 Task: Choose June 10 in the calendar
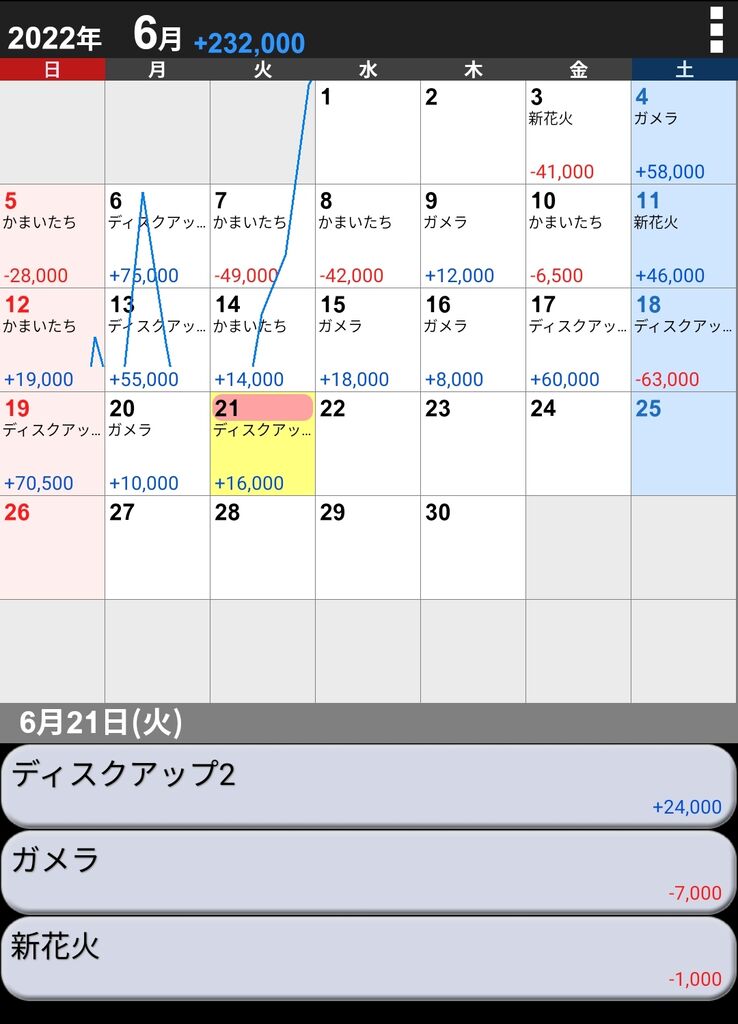pyautogui.click(x=577, y=236)
